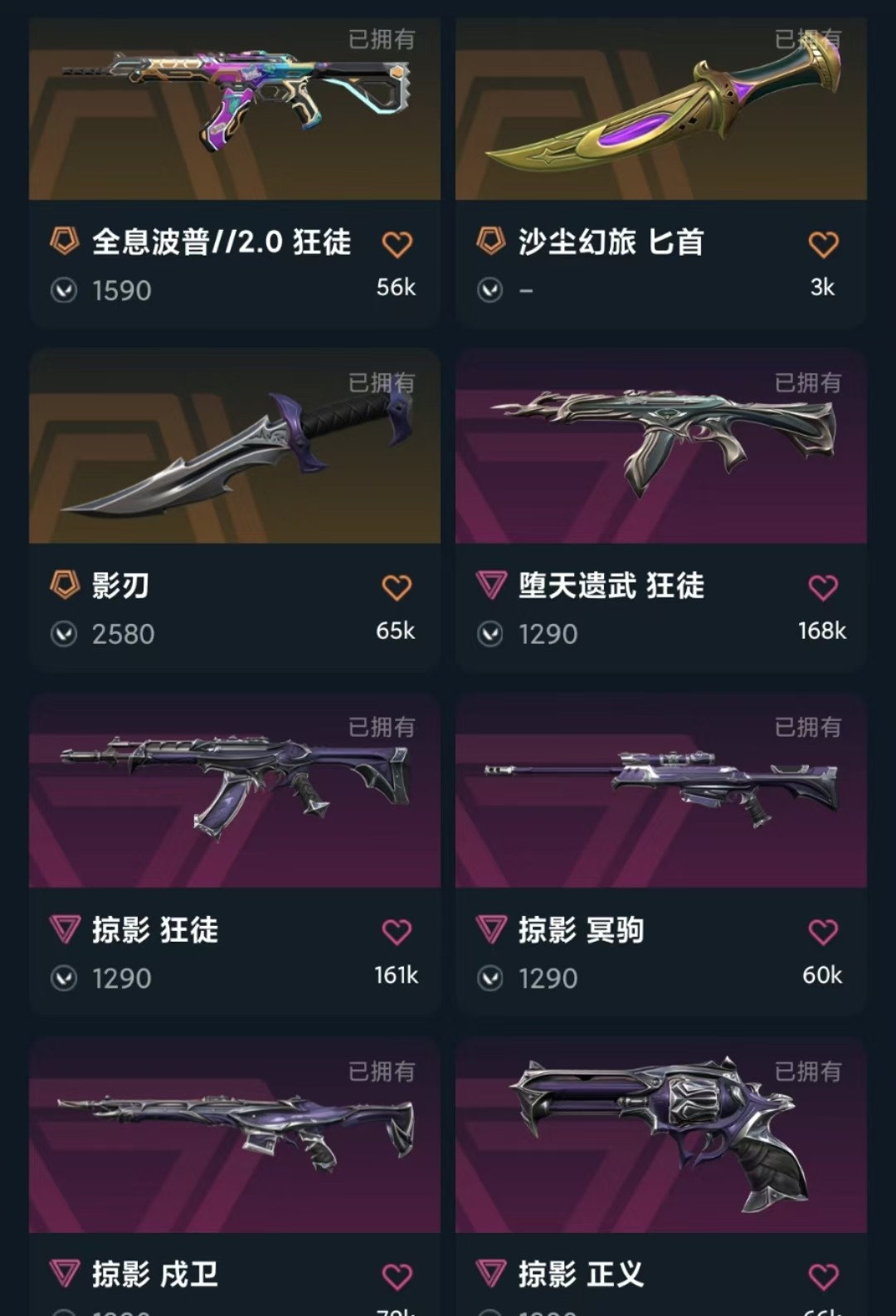This screenshot has width=896, height=1316.
Task: Open the 掠影 正义 revolver skin
Action: pos(660,1137)
